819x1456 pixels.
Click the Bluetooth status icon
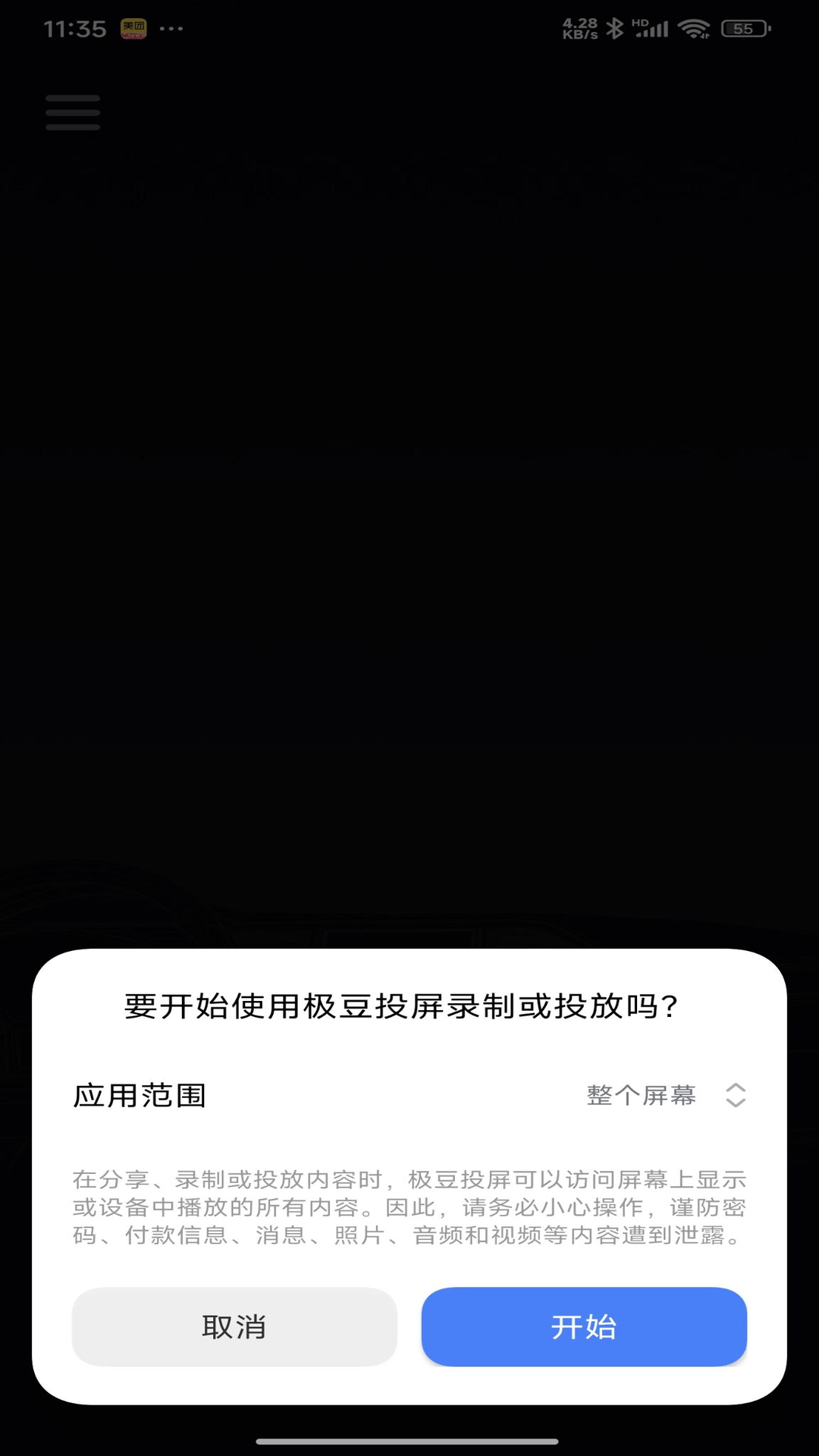coord(616,27)
